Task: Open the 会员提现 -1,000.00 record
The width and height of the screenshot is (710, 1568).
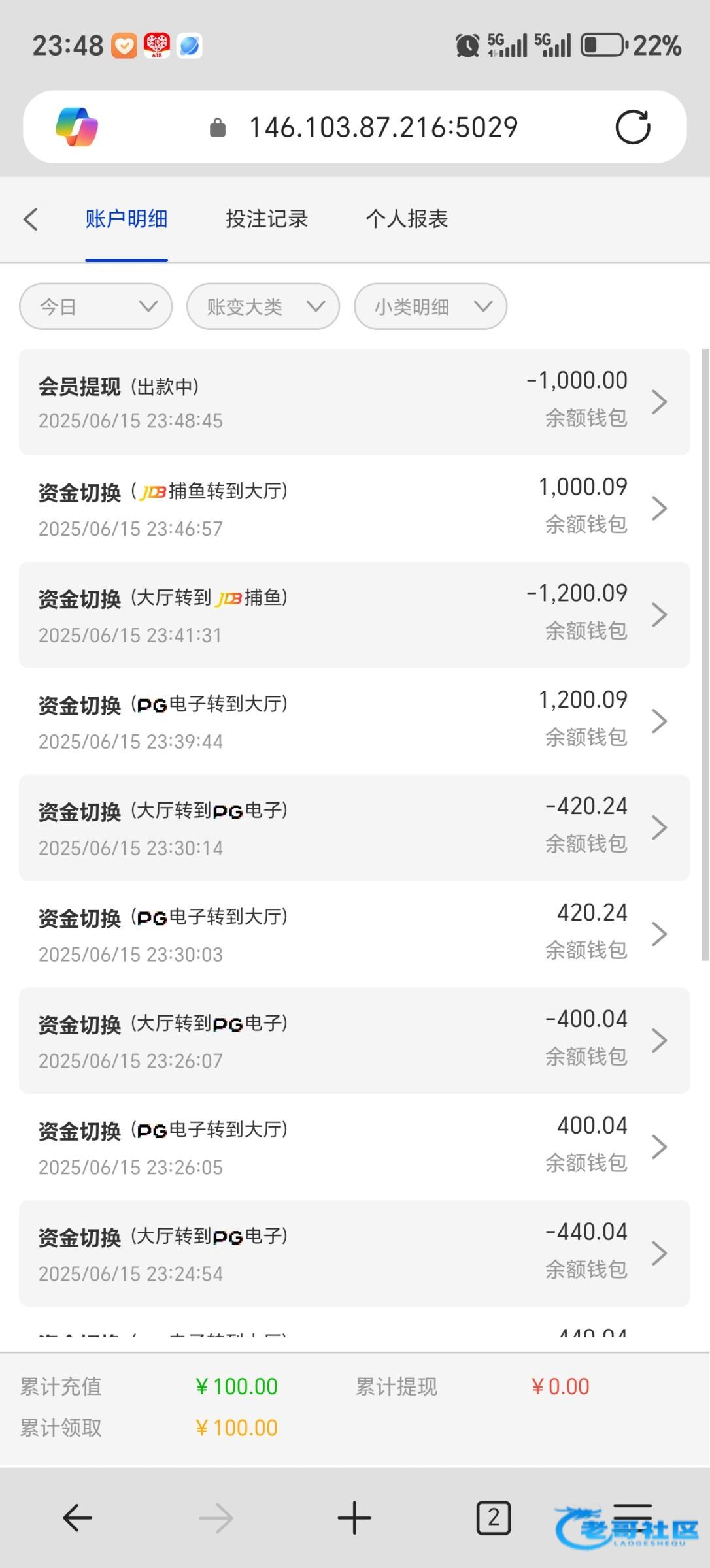Action: (x=354, y=402)
